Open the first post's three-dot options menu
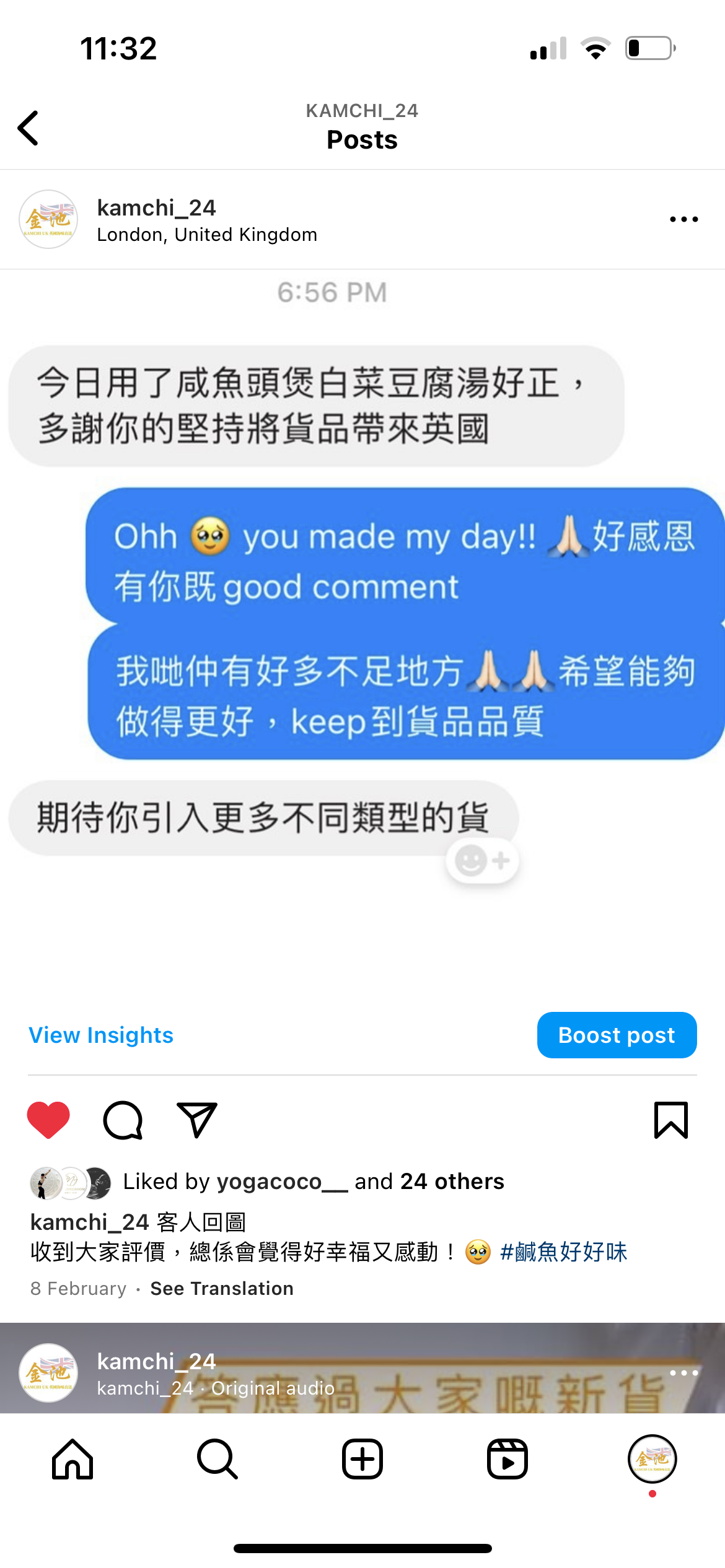Viewport: 725px width, 1568px height. 683,219
